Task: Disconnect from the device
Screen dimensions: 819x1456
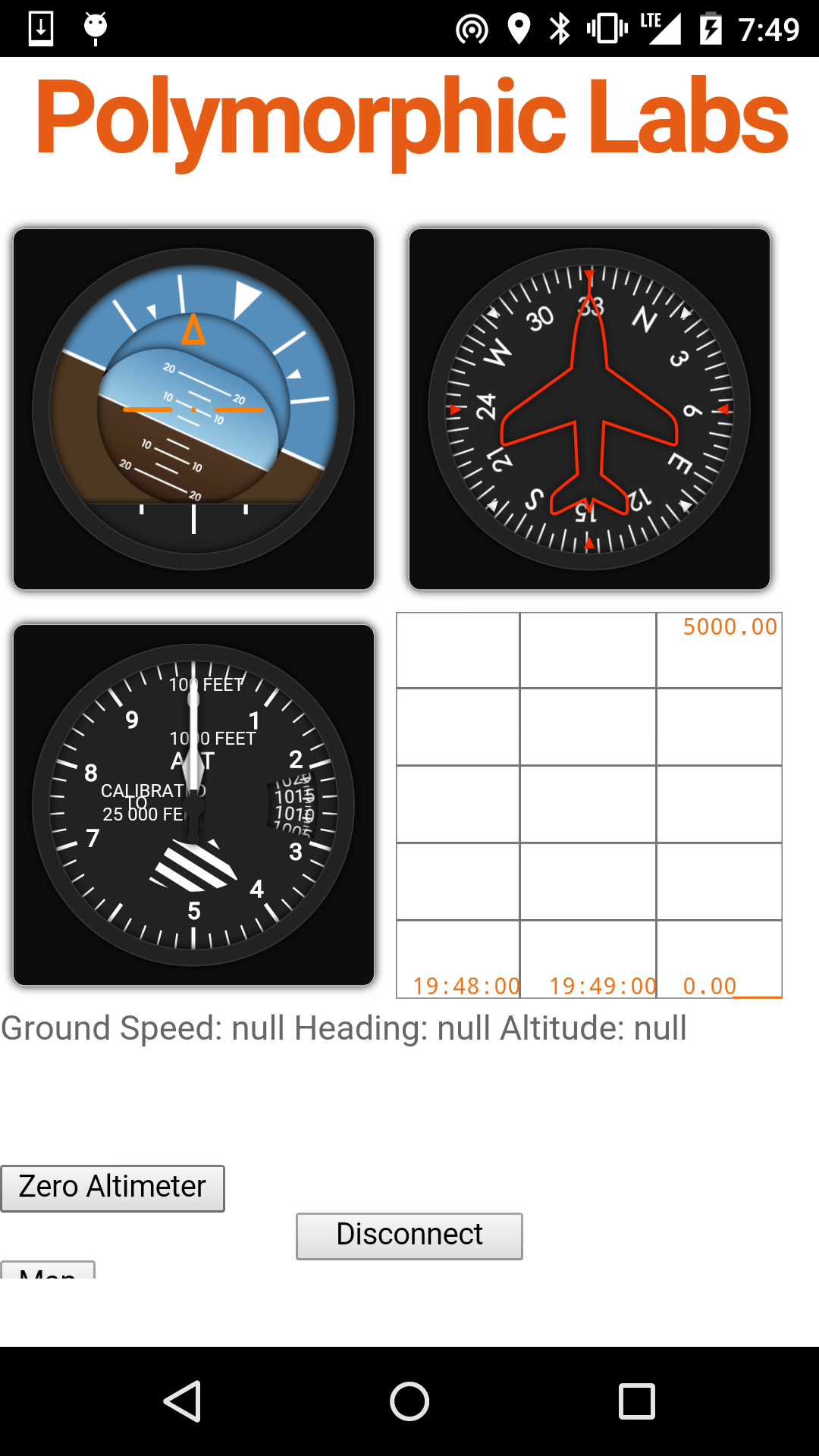Action: pyautogui.click(x=409, y=1235)
